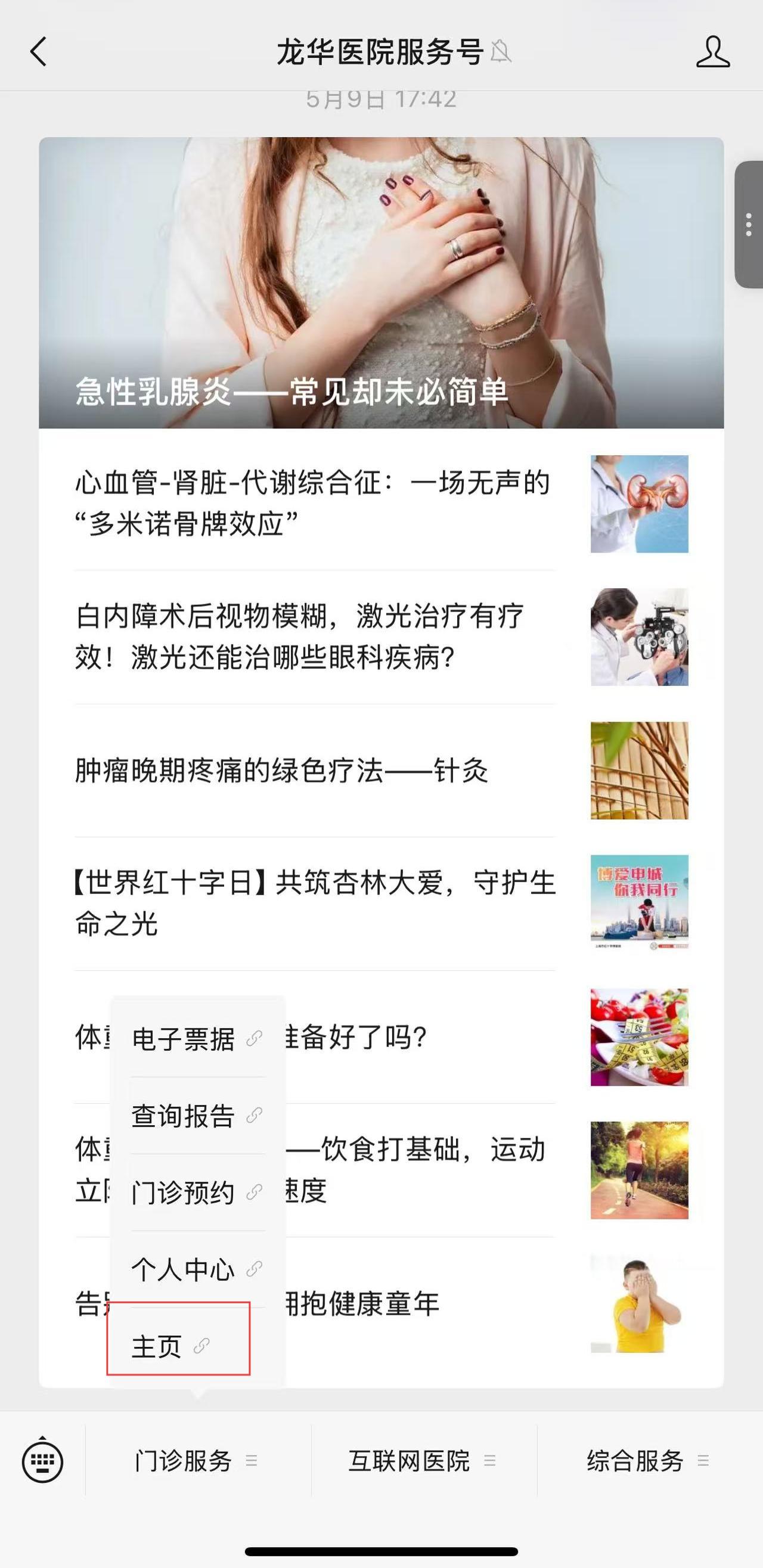Tap the floating three-dot side handle

(x=749, y=225)
